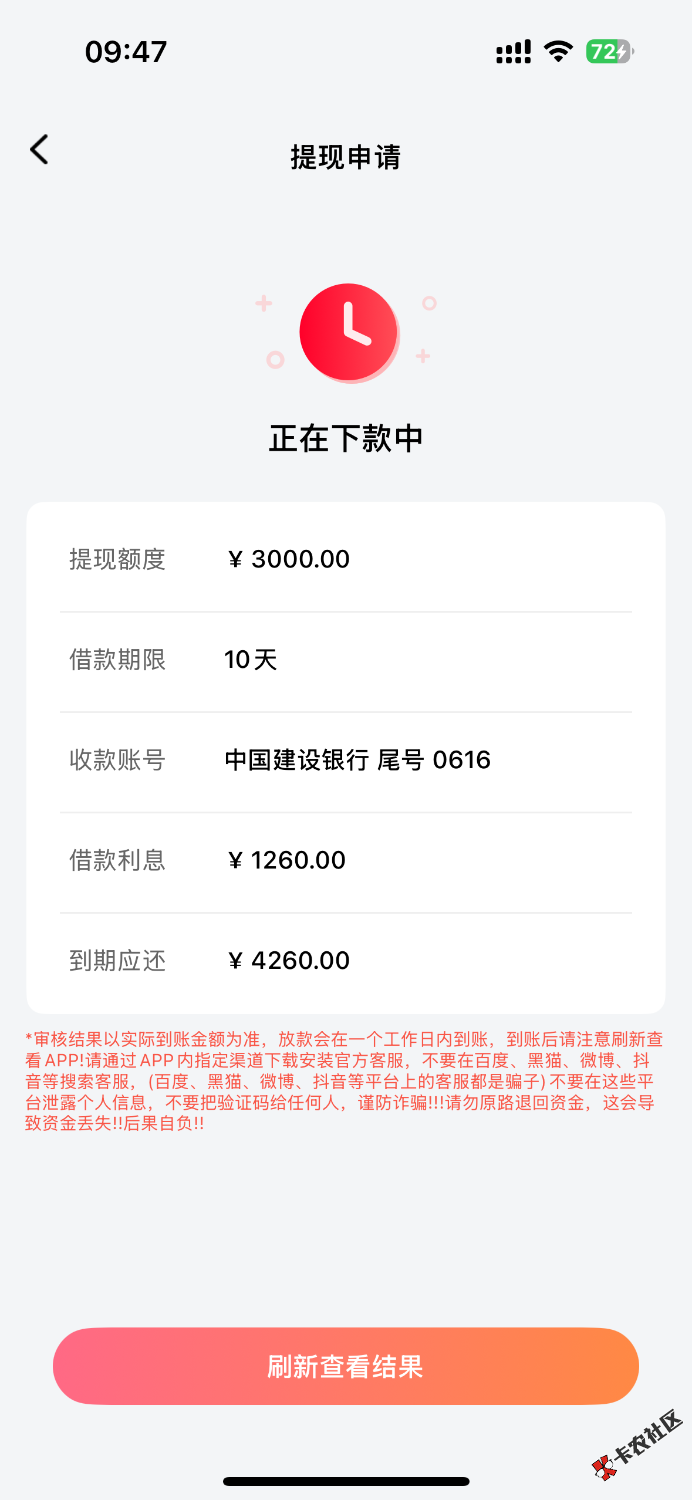Go back from the 提现申请 page
Image resolution: width=692 pixels, height=1500 pixels.
coord(39,150)
